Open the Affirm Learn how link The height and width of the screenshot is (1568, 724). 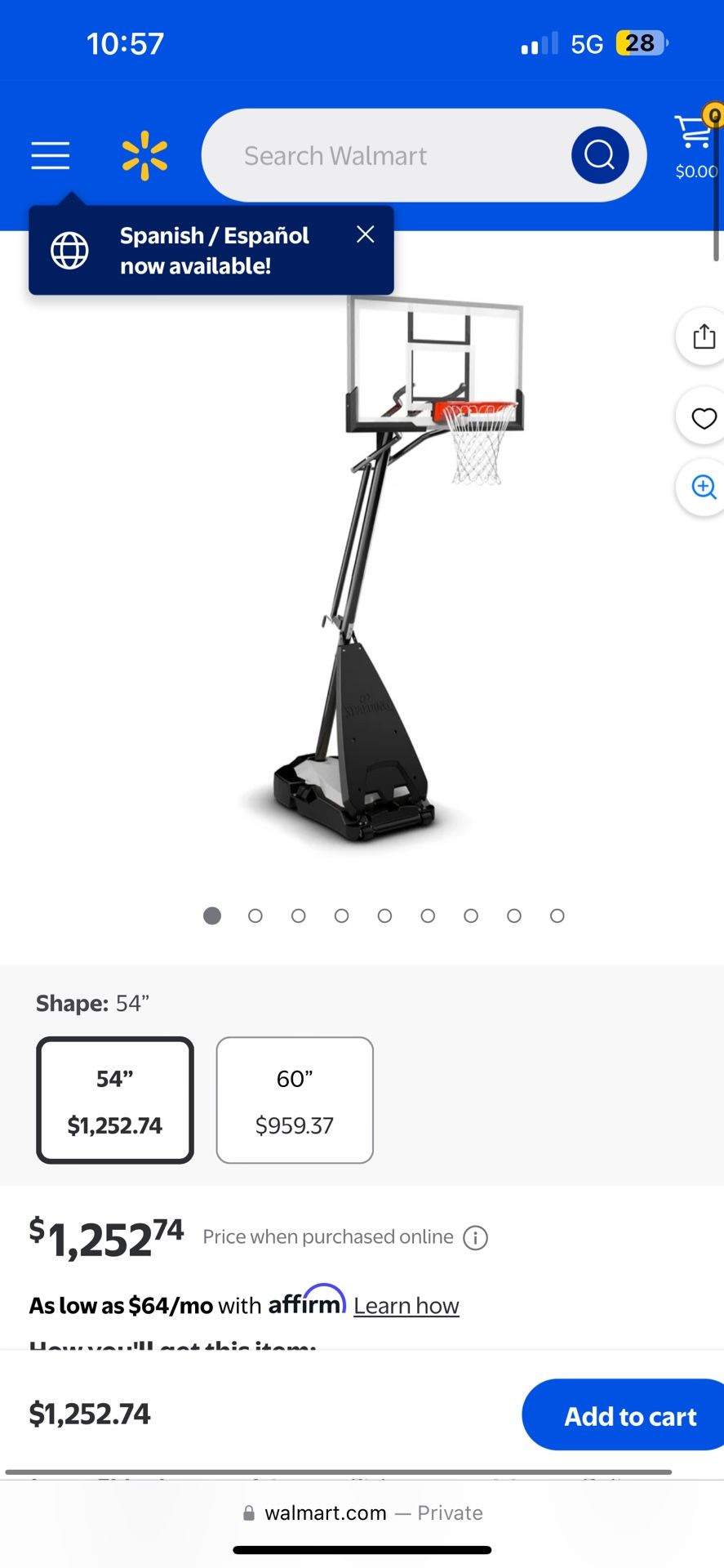(x=406, y=1306)
